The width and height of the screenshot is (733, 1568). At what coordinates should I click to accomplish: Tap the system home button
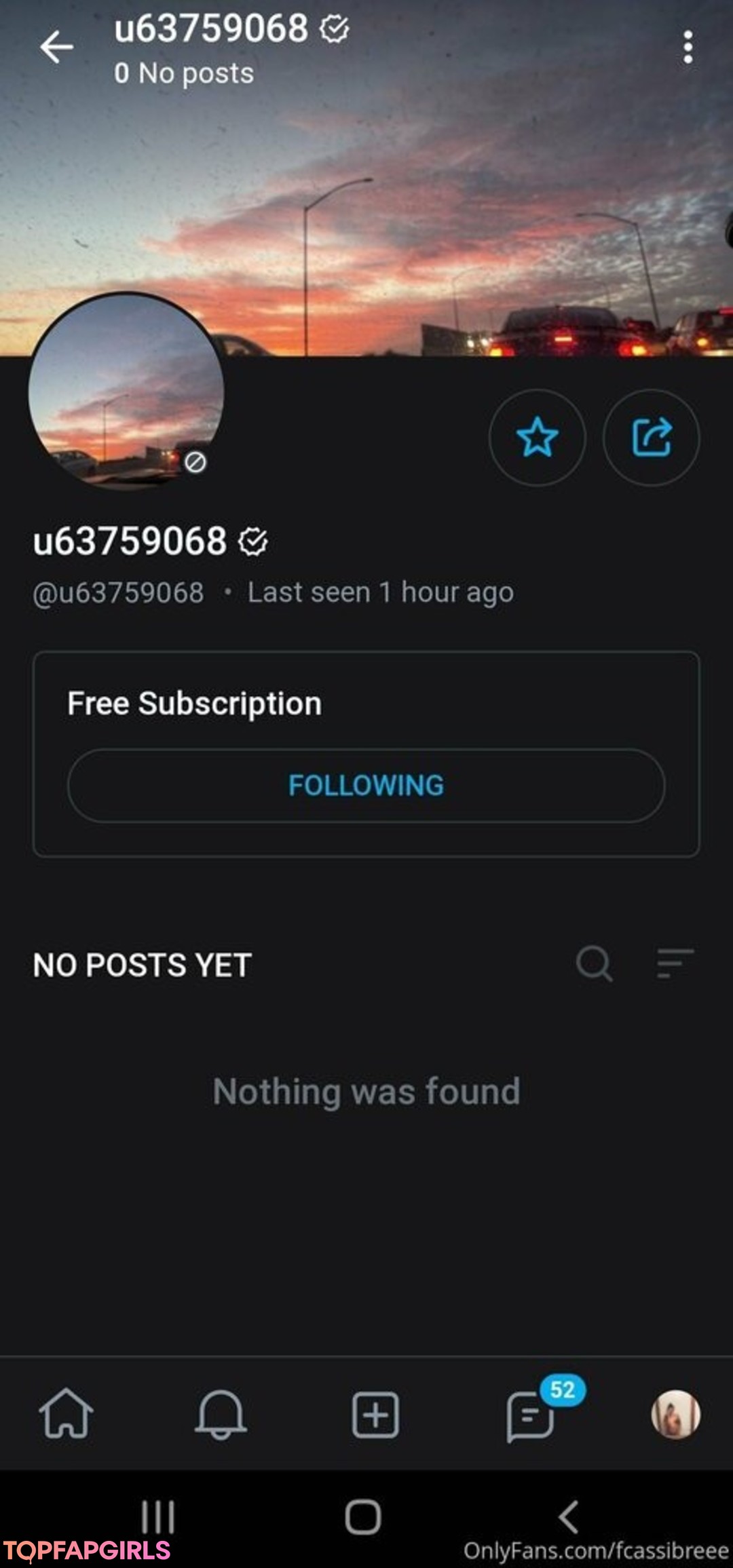(363, 1516)
